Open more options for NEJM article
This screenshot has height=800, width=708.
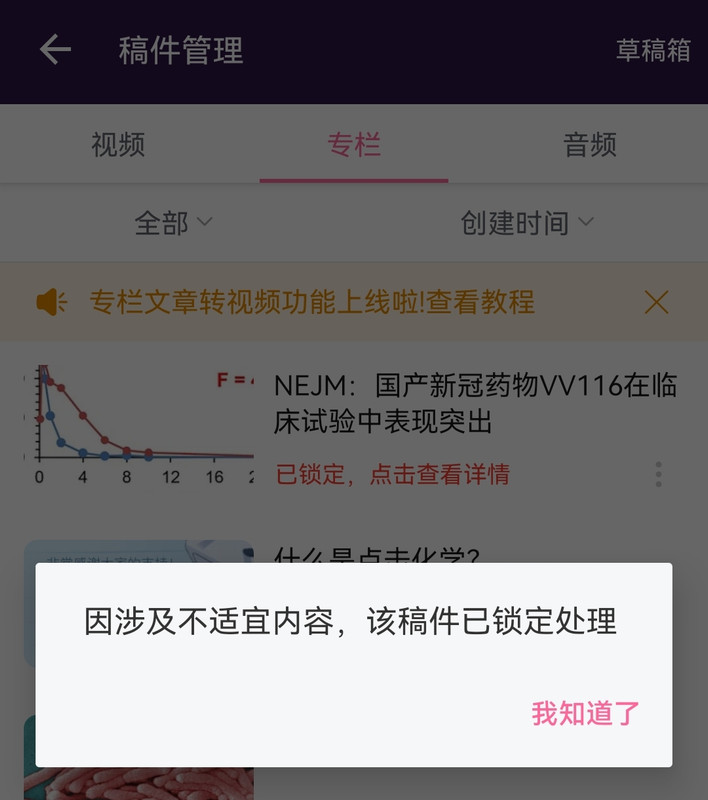pyautogui.click(x=658, y=474)
